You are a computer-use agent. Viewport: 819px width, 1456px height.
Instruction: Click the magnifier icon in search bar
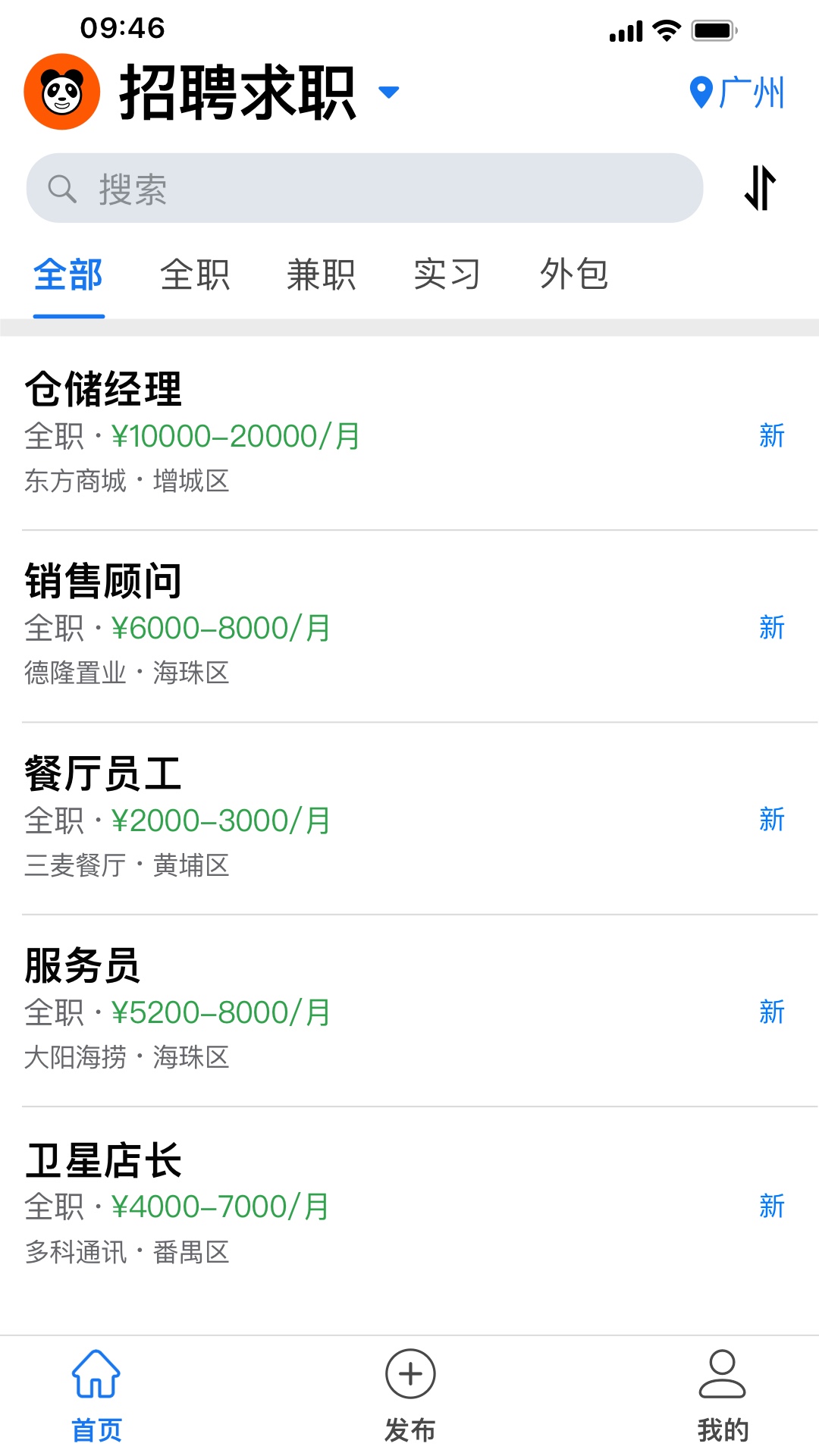(63, 187)
